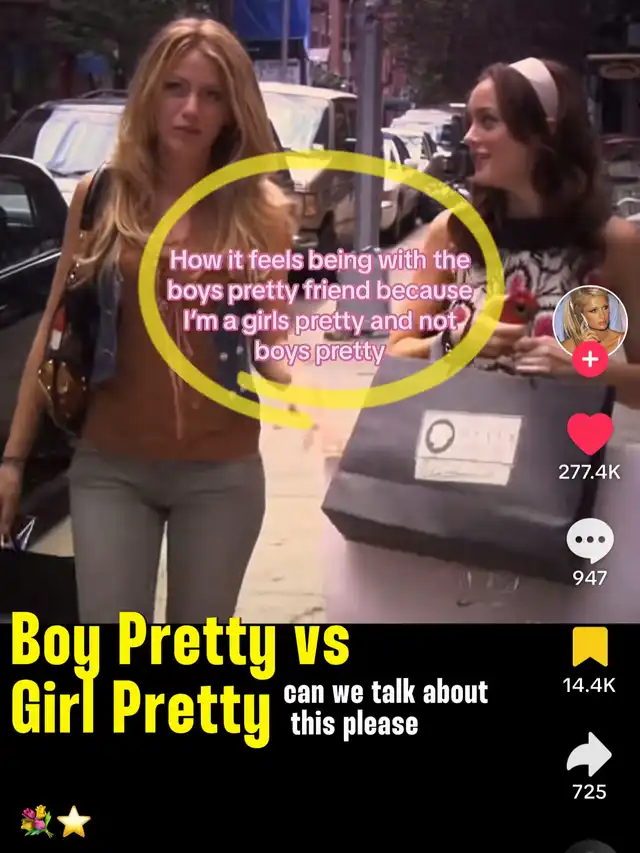Open the comments on this video

pyautogui.click(x=590, y=540)
